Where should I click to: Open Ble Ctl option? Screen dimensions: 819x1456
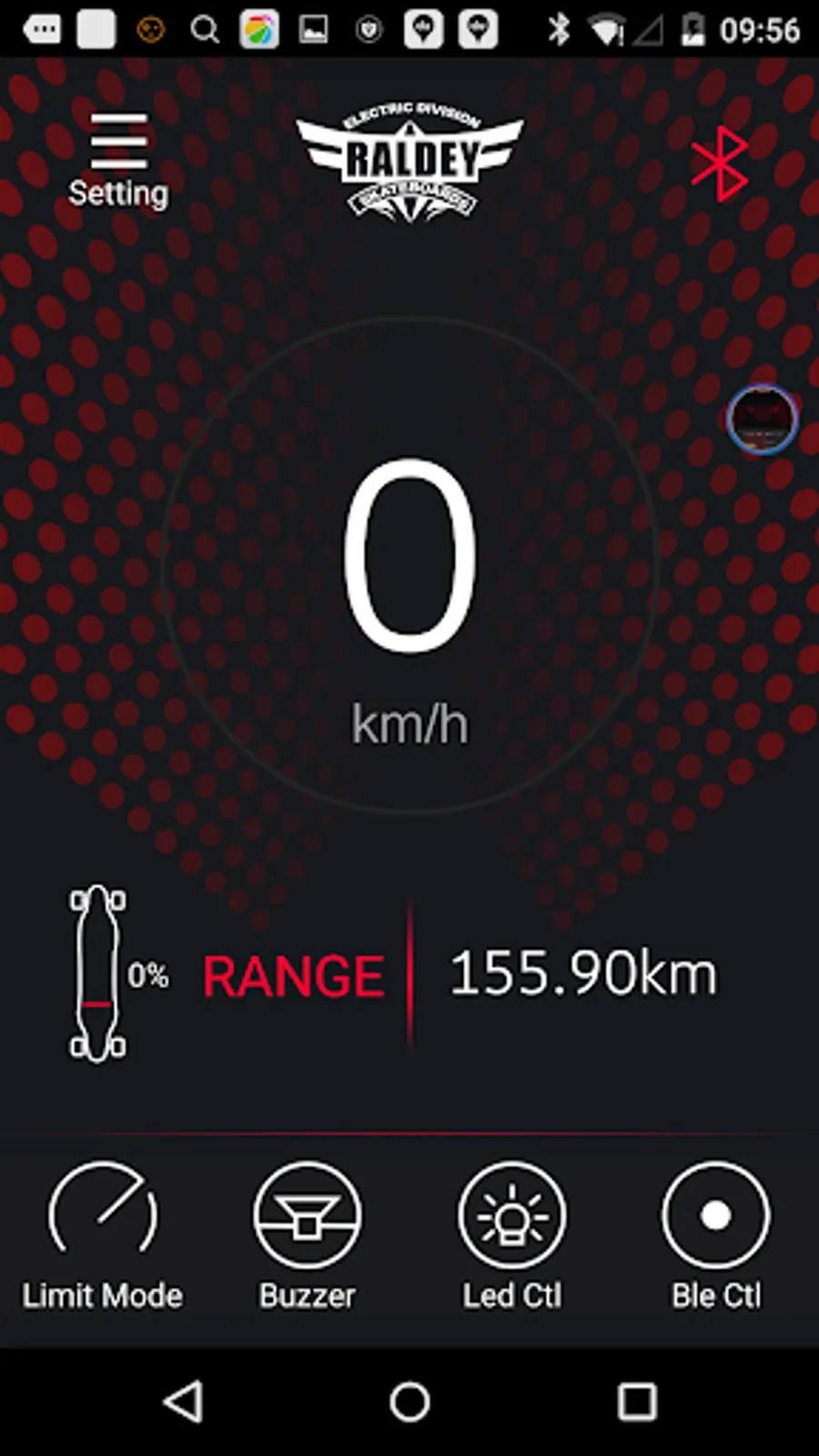coord(716,1235)
